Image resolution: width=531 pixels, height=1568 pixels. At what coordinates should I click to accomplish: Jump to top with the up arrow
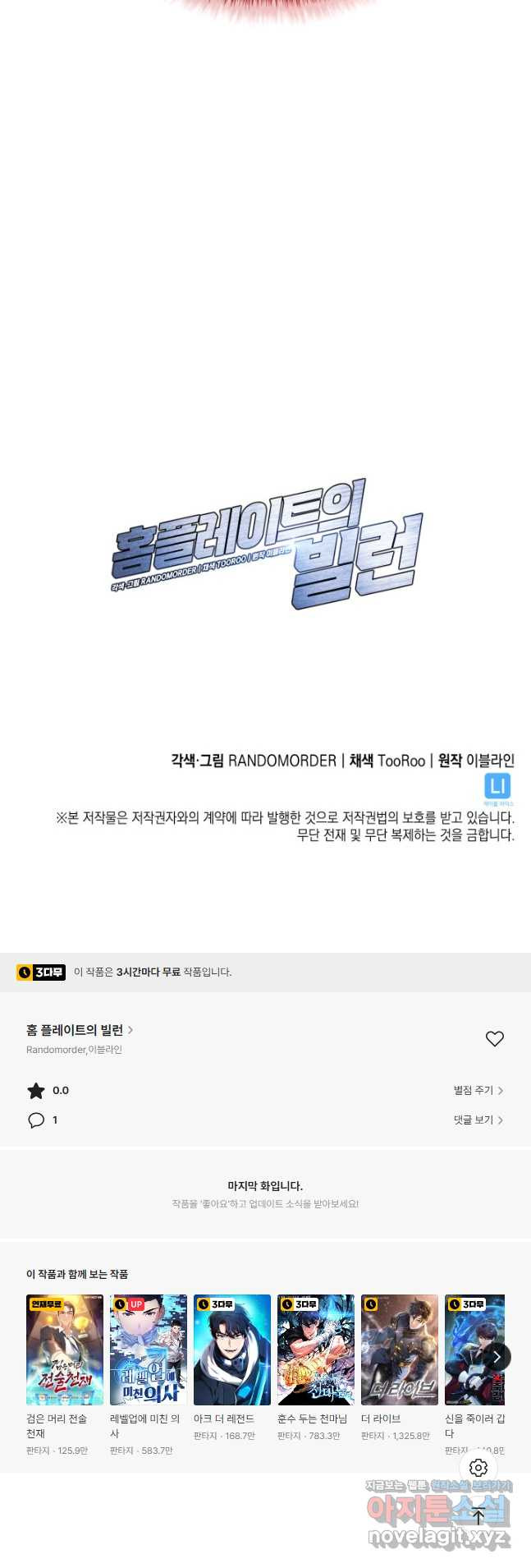point(478,1516)
